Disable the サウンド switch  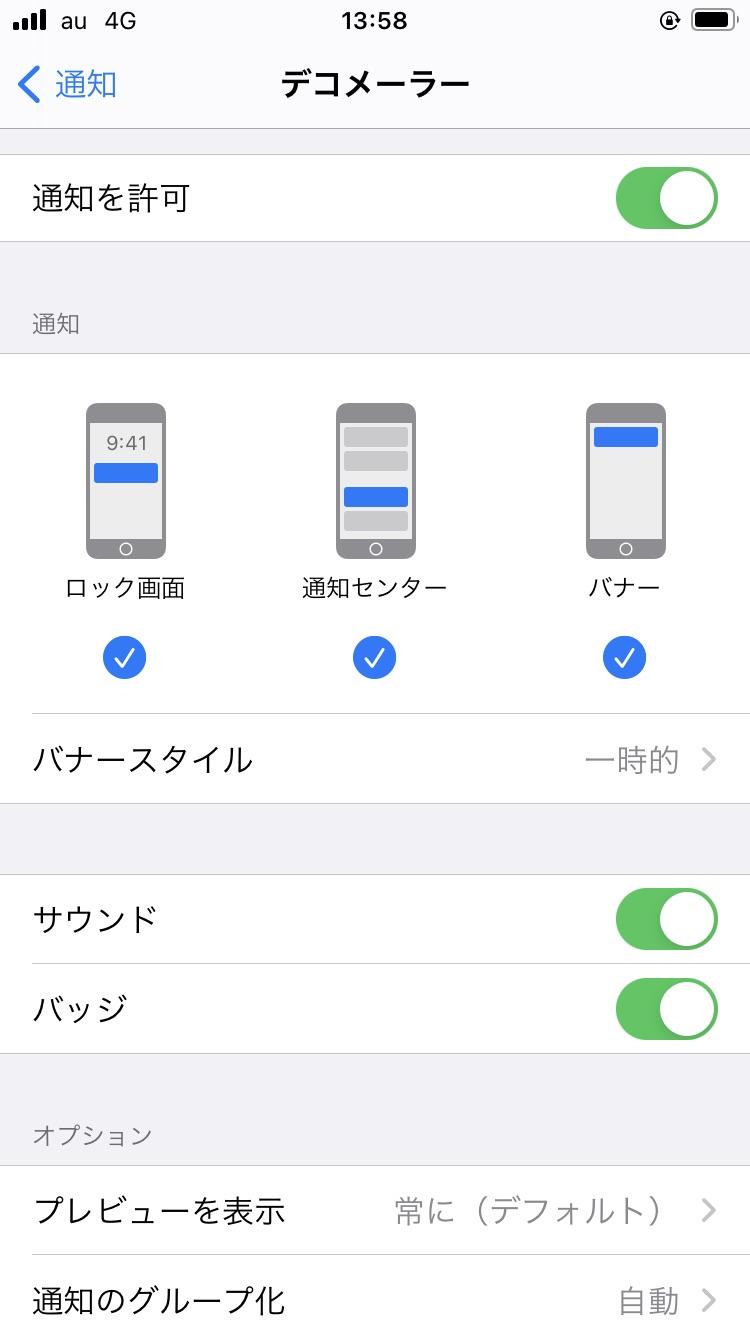pos(667,918)
